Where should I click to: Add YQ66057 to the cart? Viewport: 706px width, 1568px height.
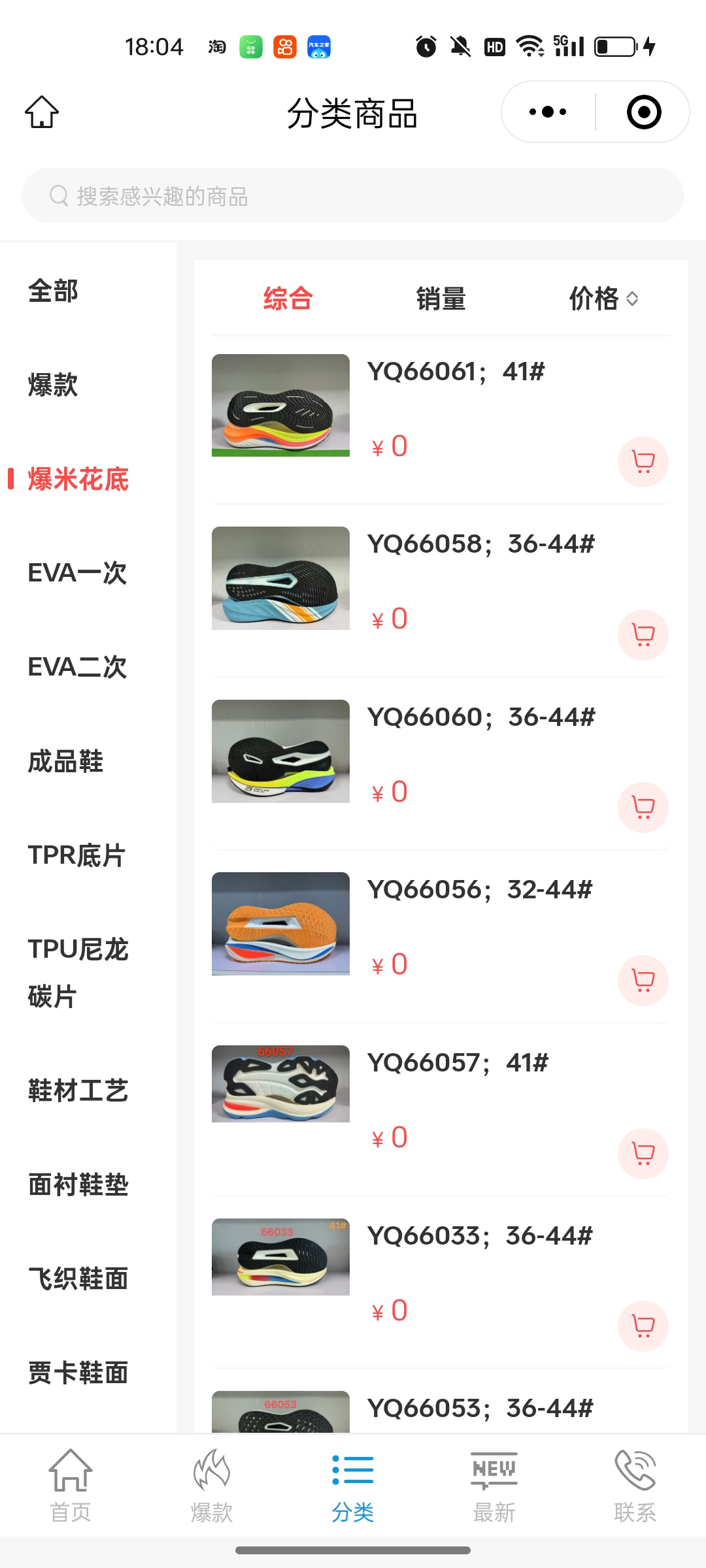coord(643,1154)
